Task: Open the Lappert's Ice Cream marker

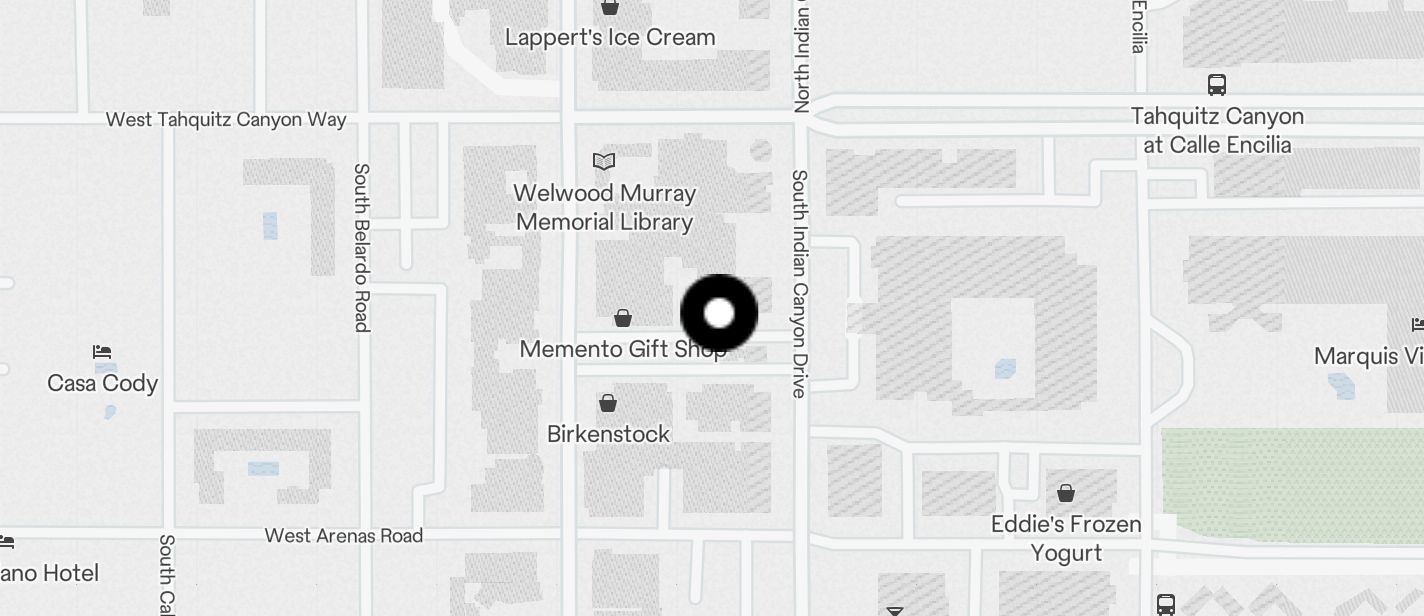Action: 610,8
